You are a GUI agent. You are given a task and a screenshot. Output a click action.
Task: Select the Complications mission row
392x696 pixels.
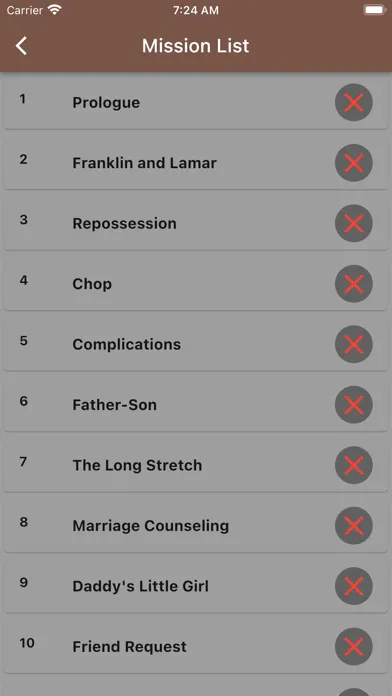point(196,344)
